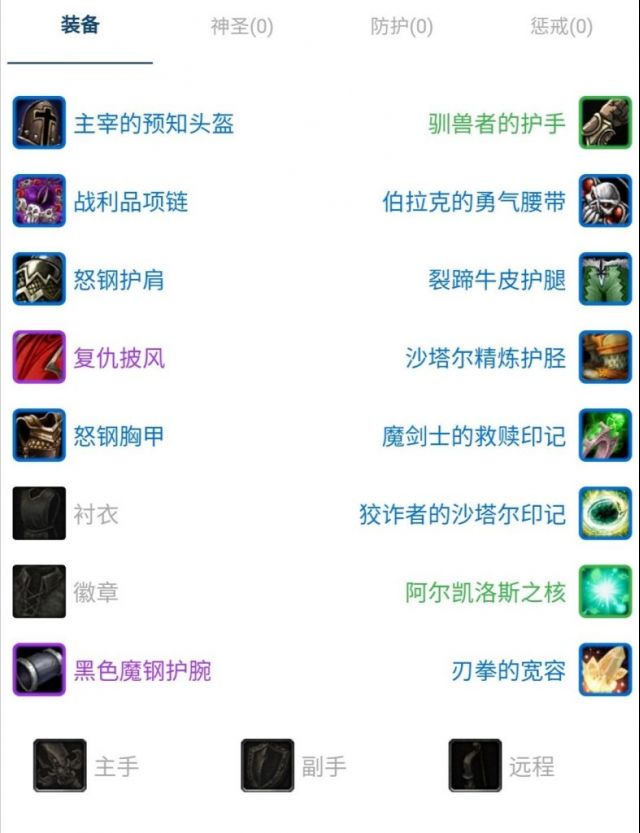This screenshot has height=833, width=640.
Task: Switch to the 惩戒(0) tab
Action: (561, 27)
